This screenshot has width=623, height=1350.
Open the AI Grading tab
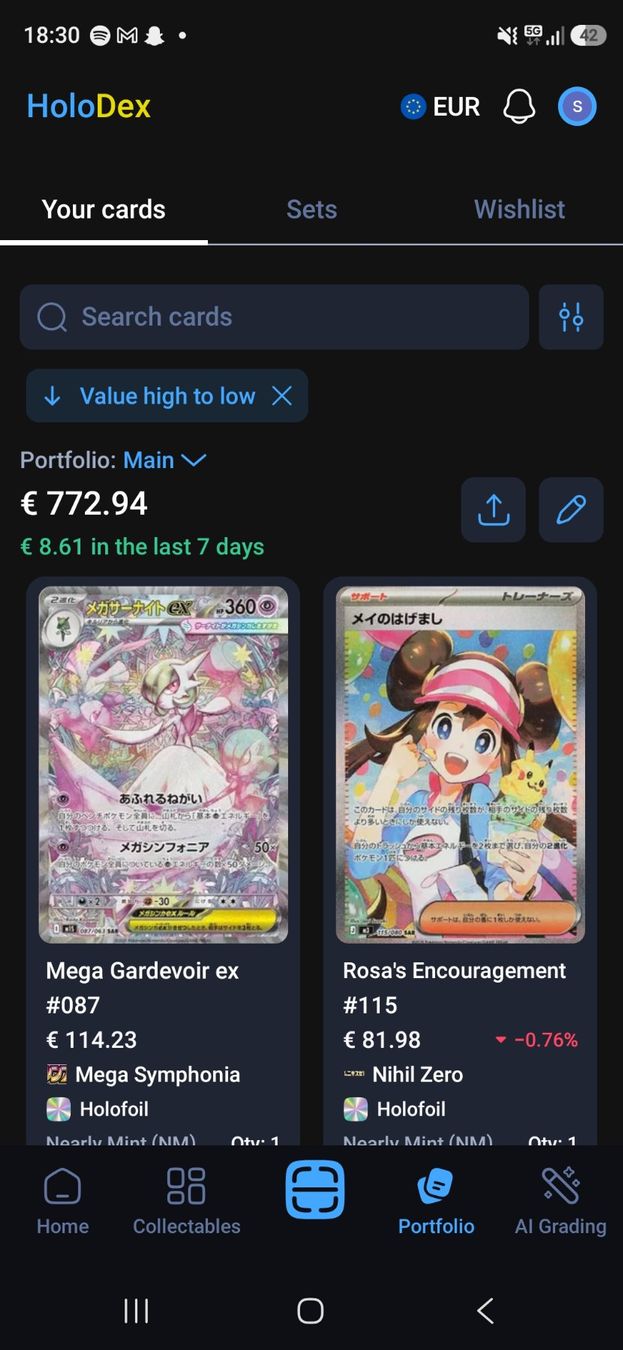[x=560, y=1203]
